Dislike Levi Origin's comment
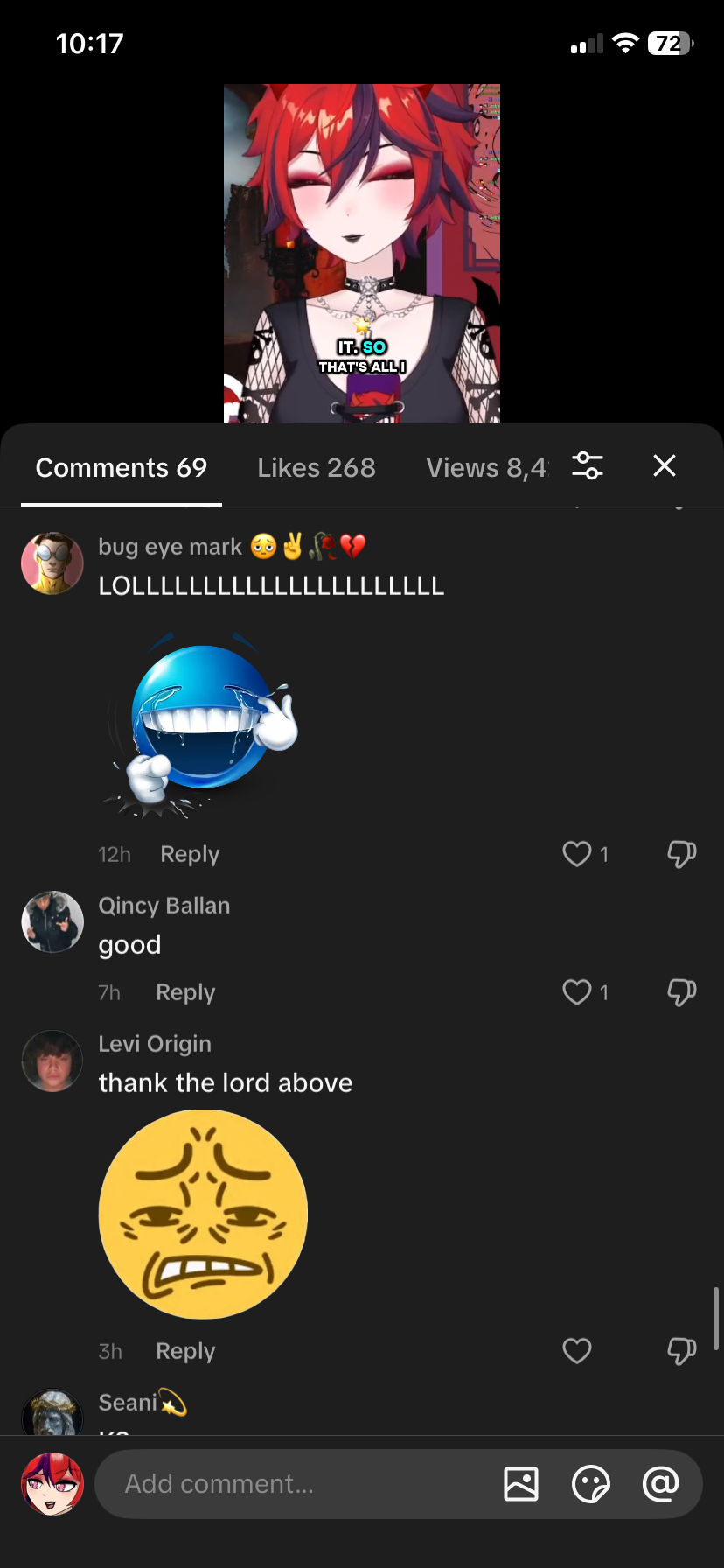This screenshot has height=1568, width=724. coord(681,1350)
